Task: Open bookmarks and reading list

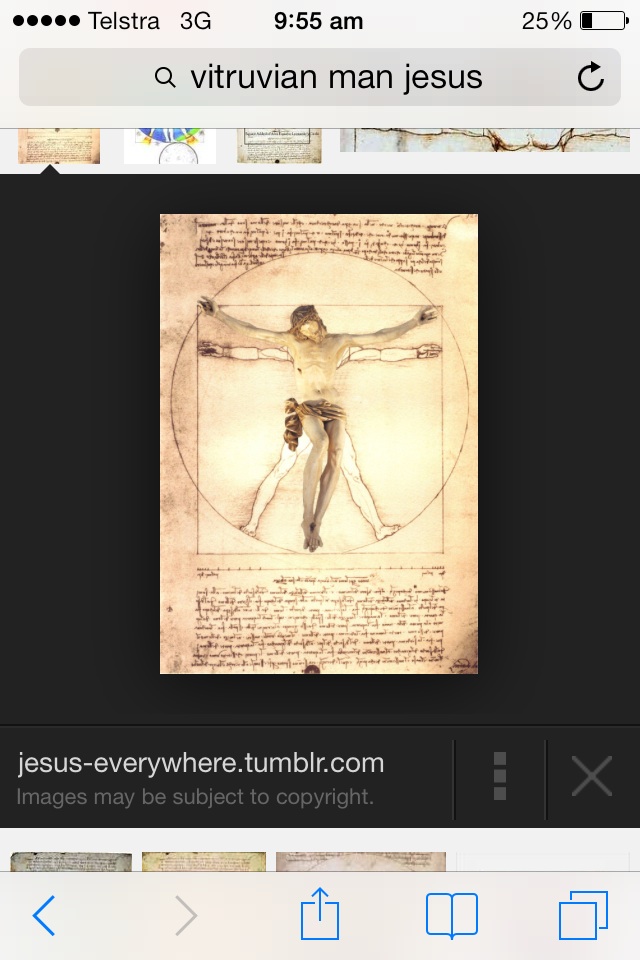Action: tap(452, 915)
